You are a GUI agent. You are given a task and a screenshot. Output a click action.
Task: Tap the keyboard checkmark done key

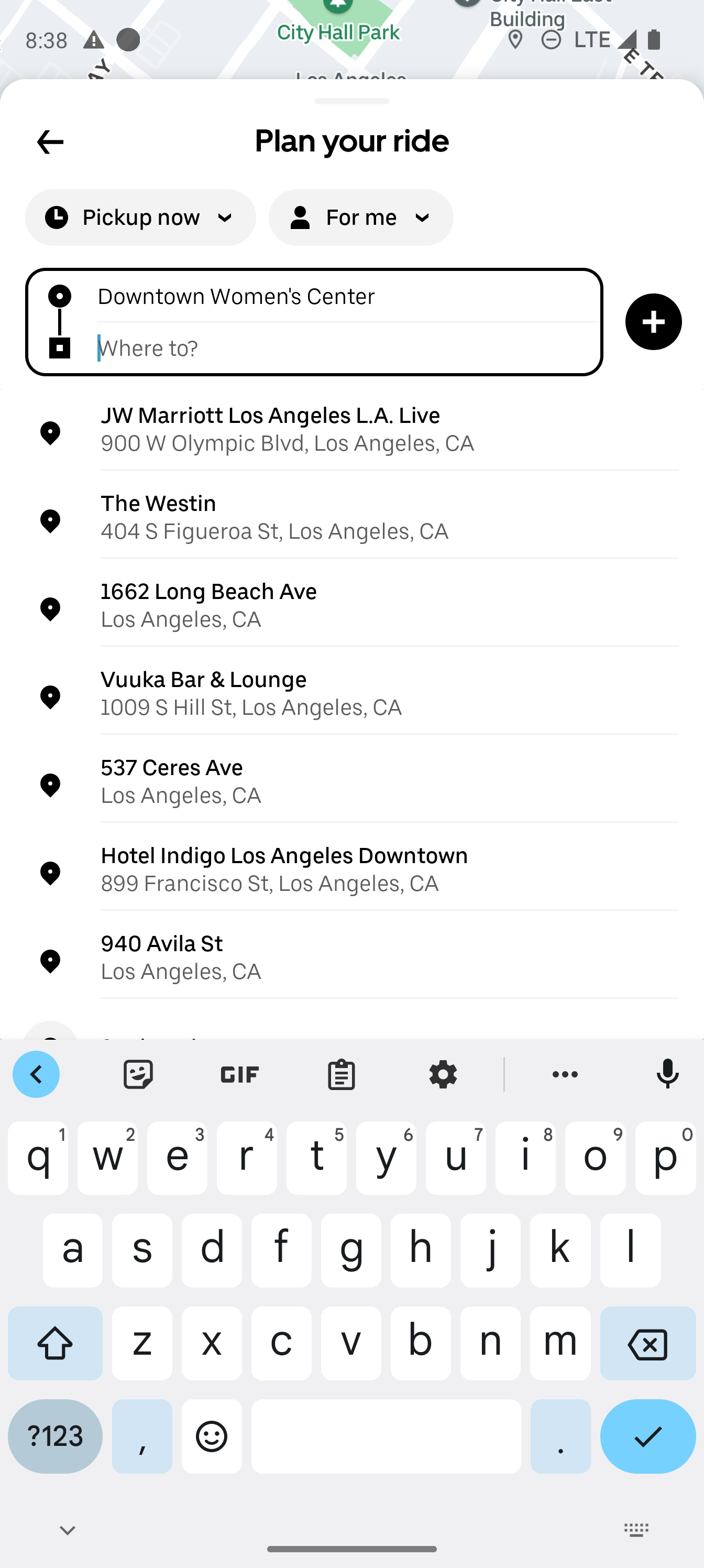click(x=647, y=1436)
